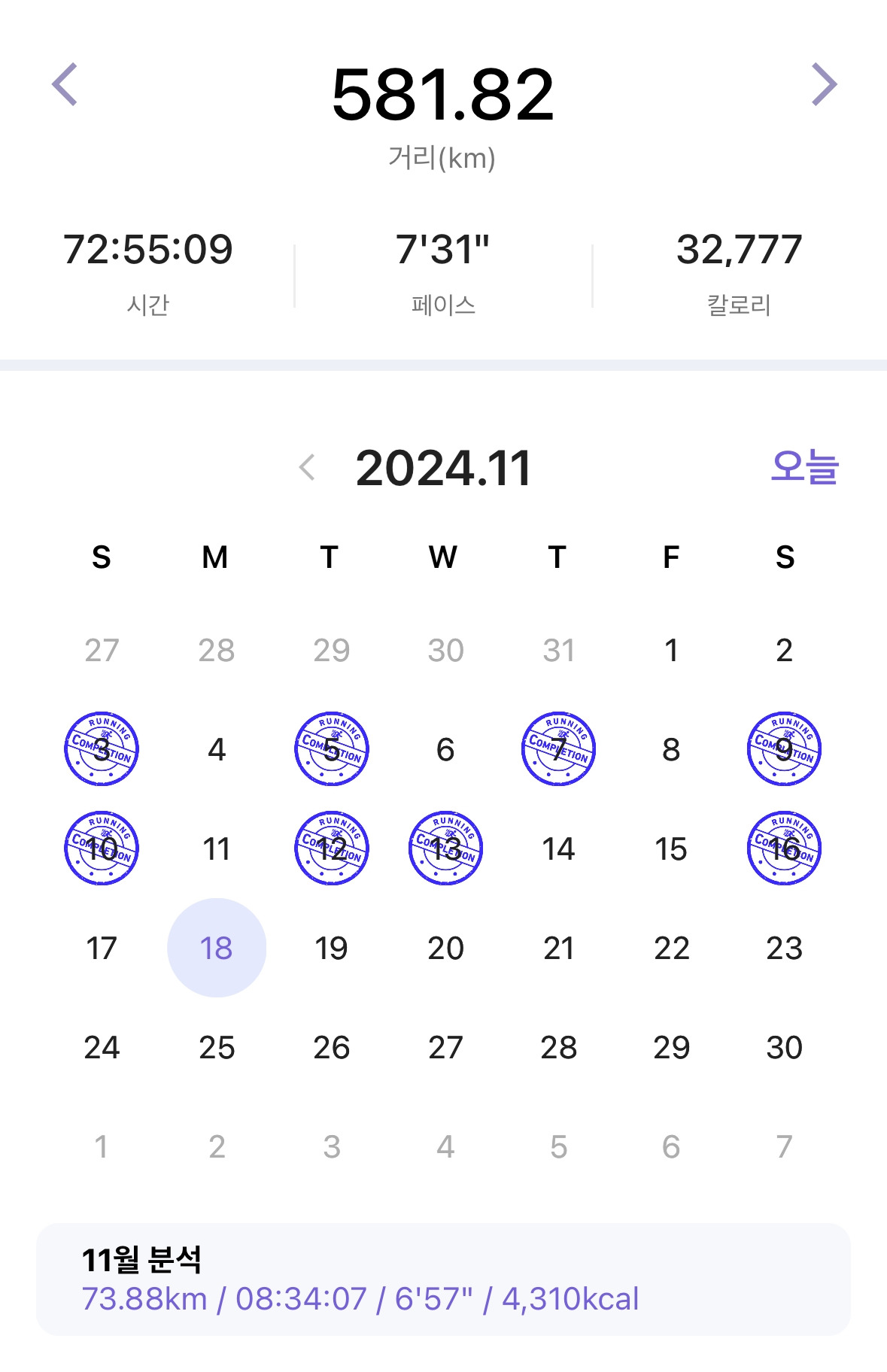Go to the next stats period arrow
The width and height of the screenshot is (887, 1372).
pyautogui.click(x=824, y=84)
